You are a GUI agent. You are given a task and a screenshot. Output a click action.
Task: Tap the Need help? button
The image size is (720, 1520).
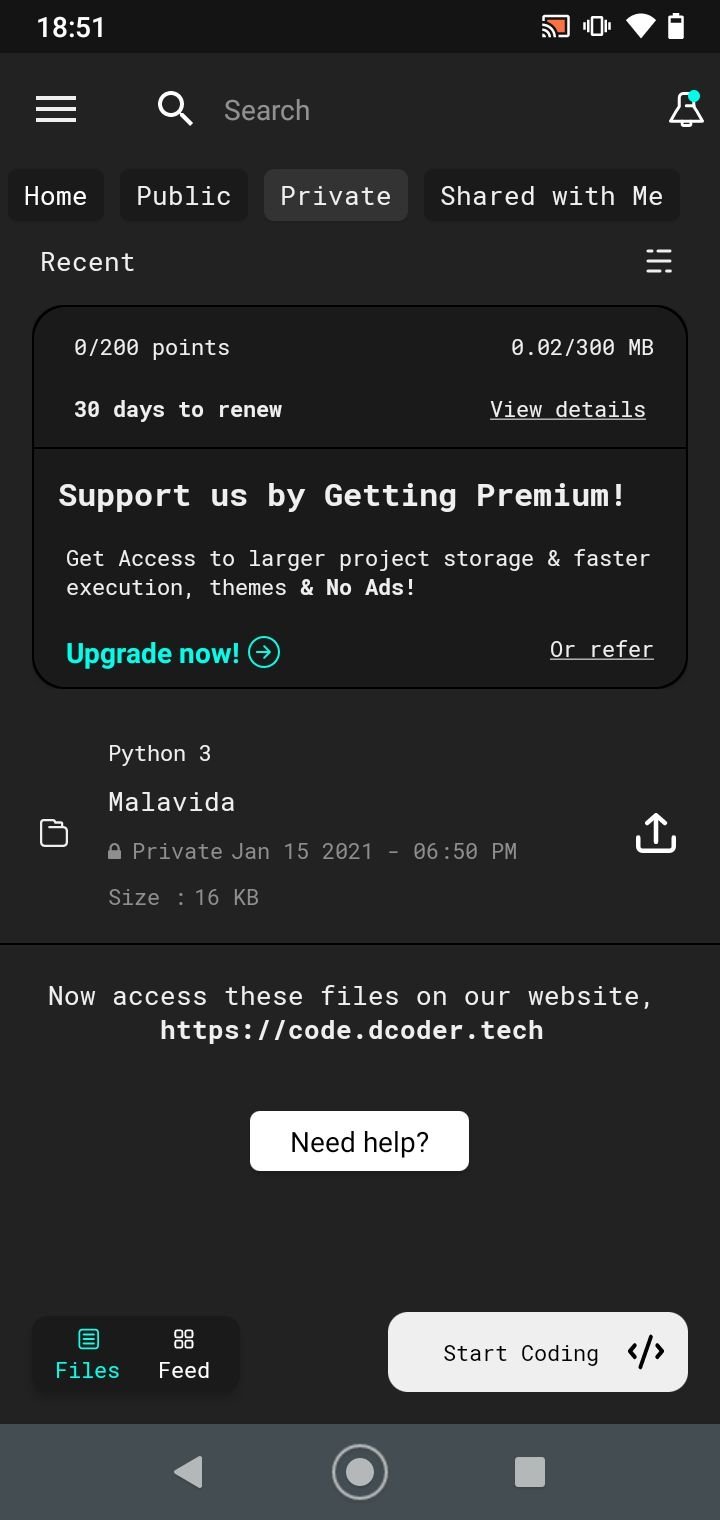(x=359, y=1141)
